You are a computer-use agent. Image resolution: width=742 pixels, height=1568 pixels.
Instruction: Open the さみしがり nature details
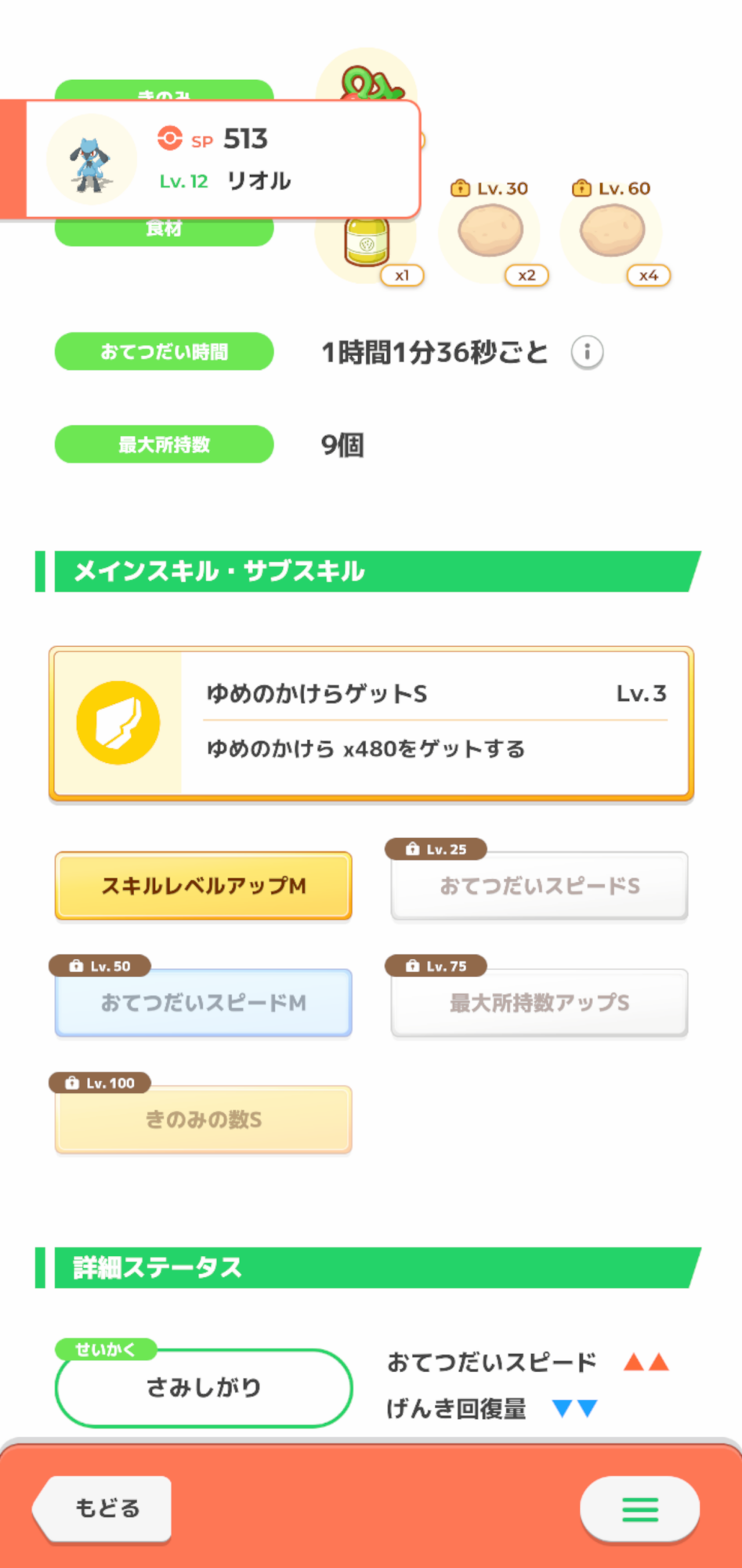204,1388
